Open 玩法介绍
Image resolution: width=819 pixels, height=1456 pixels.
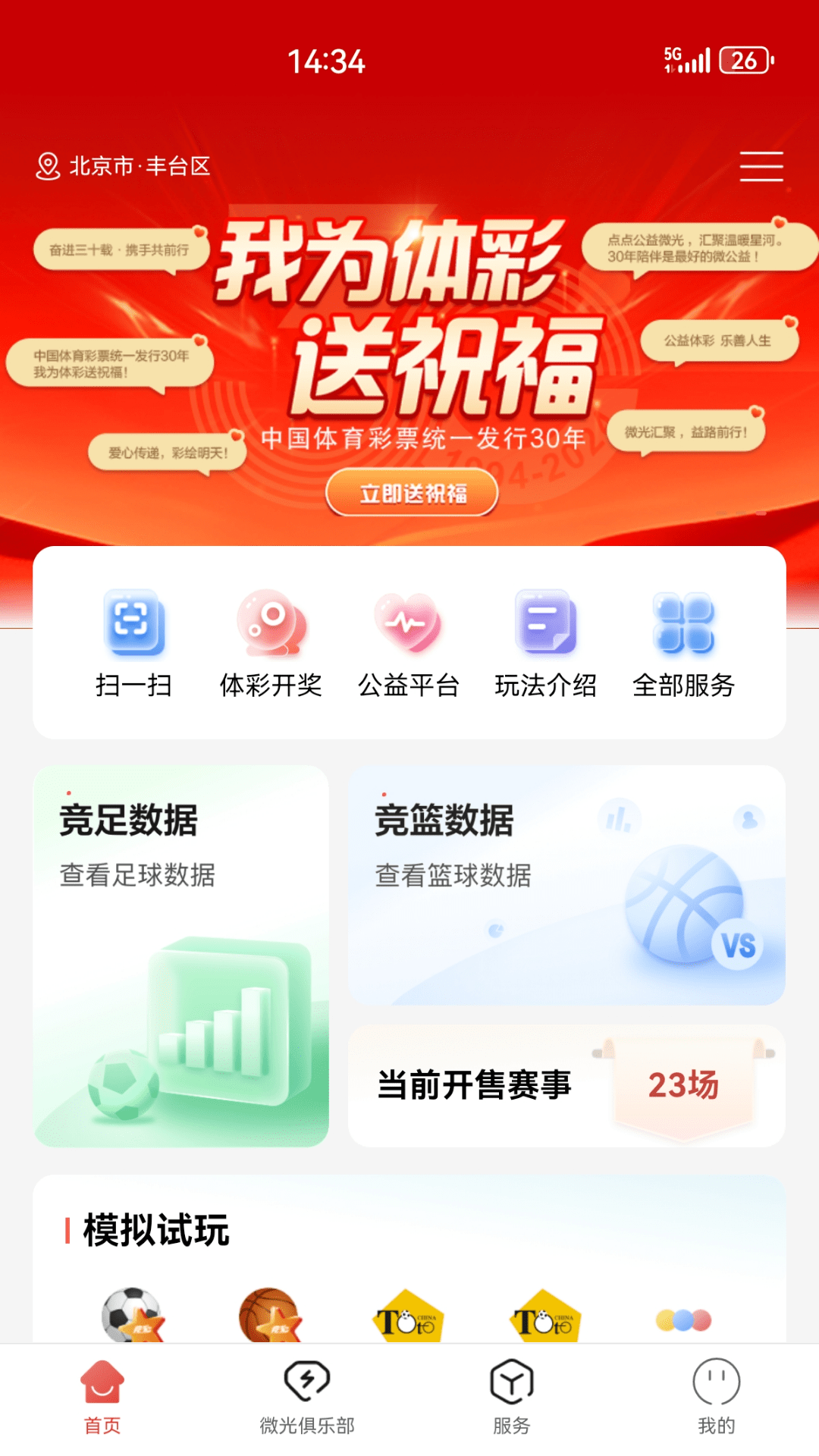pos(545,643)
